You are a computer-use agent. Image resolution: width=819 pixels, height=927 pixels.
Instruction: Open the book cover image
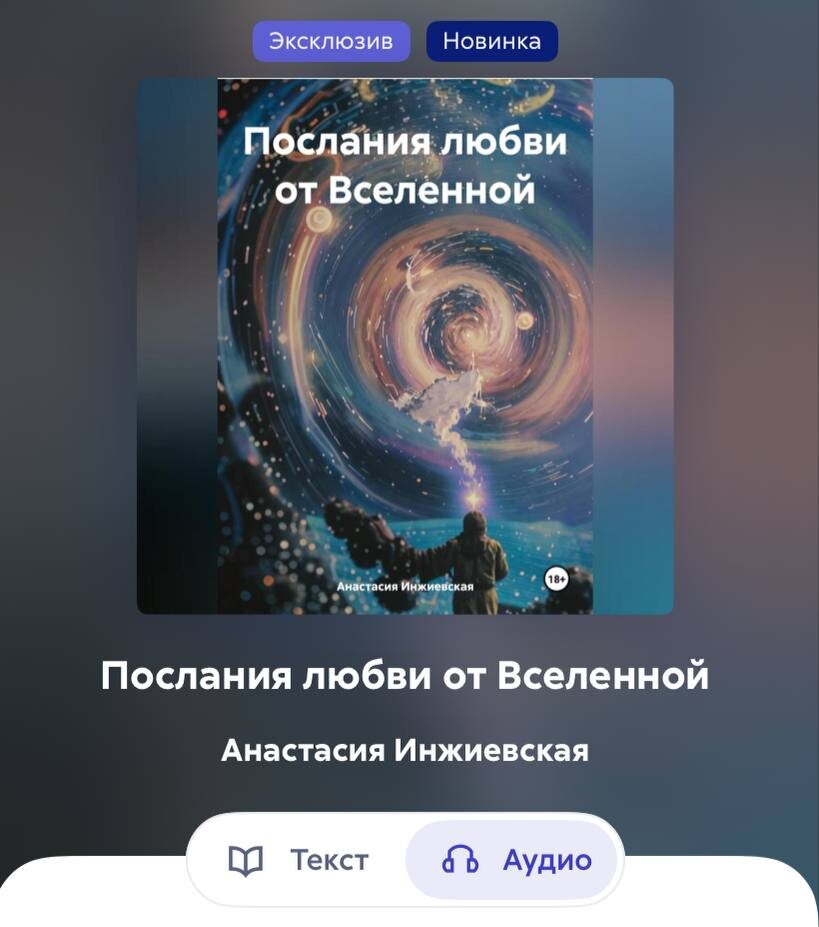(405, 346)
